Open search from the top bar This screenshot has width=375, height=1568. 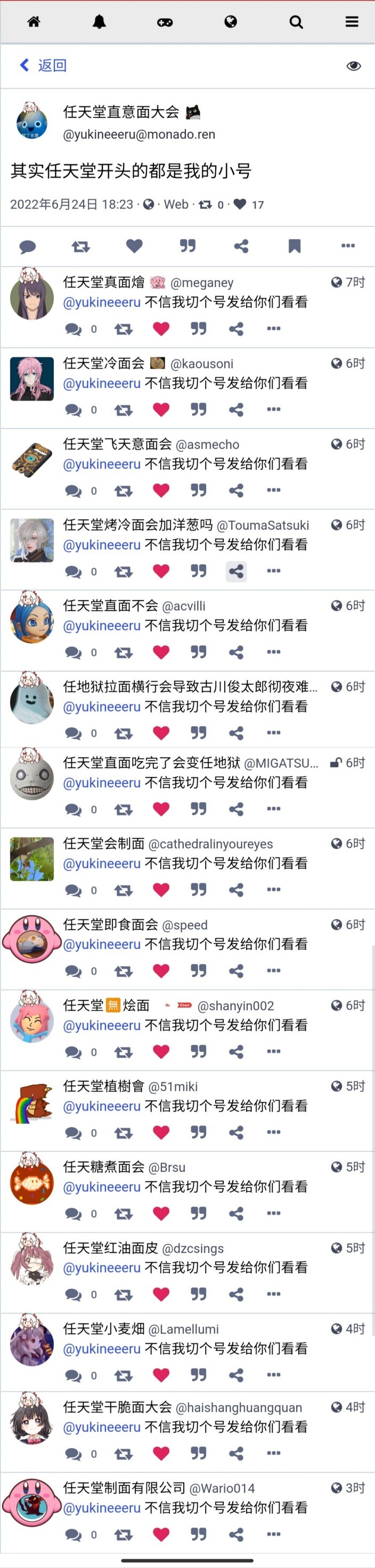pos(296,22)
